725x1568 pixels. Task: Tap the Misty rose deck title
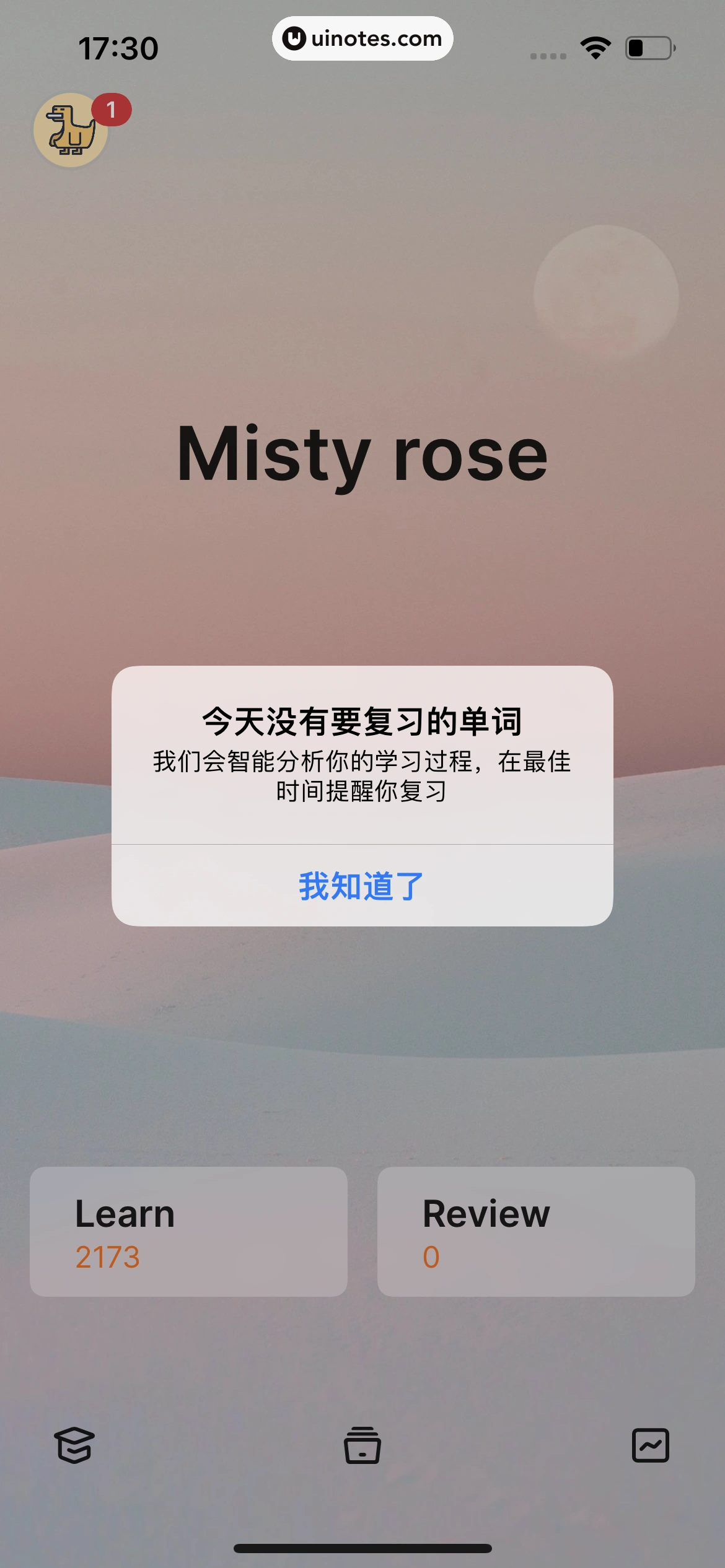pyautogui.click(x=362, y=455)
